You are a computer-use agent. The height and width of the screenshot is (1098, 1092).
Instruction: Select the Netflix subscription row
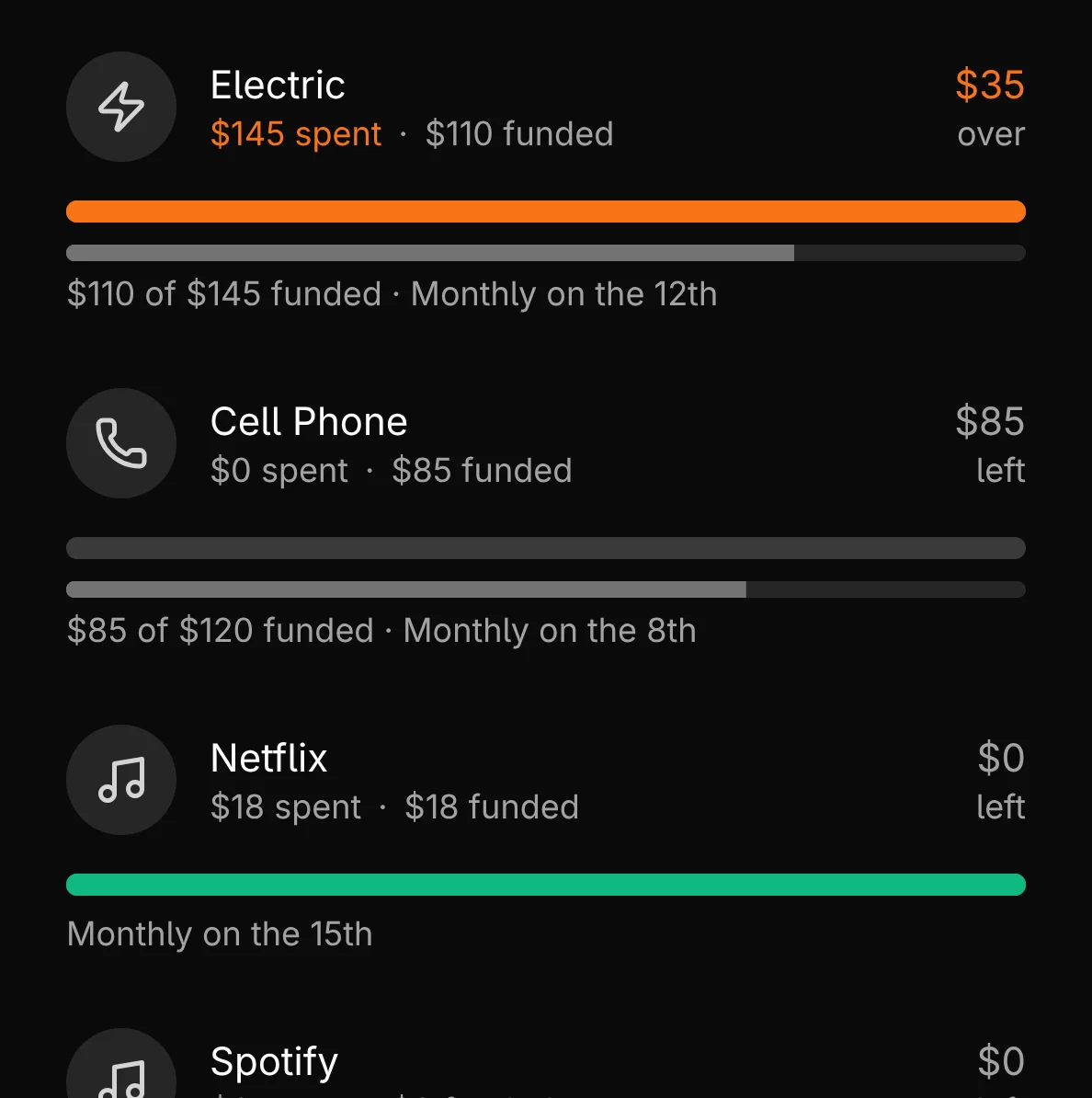[268, 760]
